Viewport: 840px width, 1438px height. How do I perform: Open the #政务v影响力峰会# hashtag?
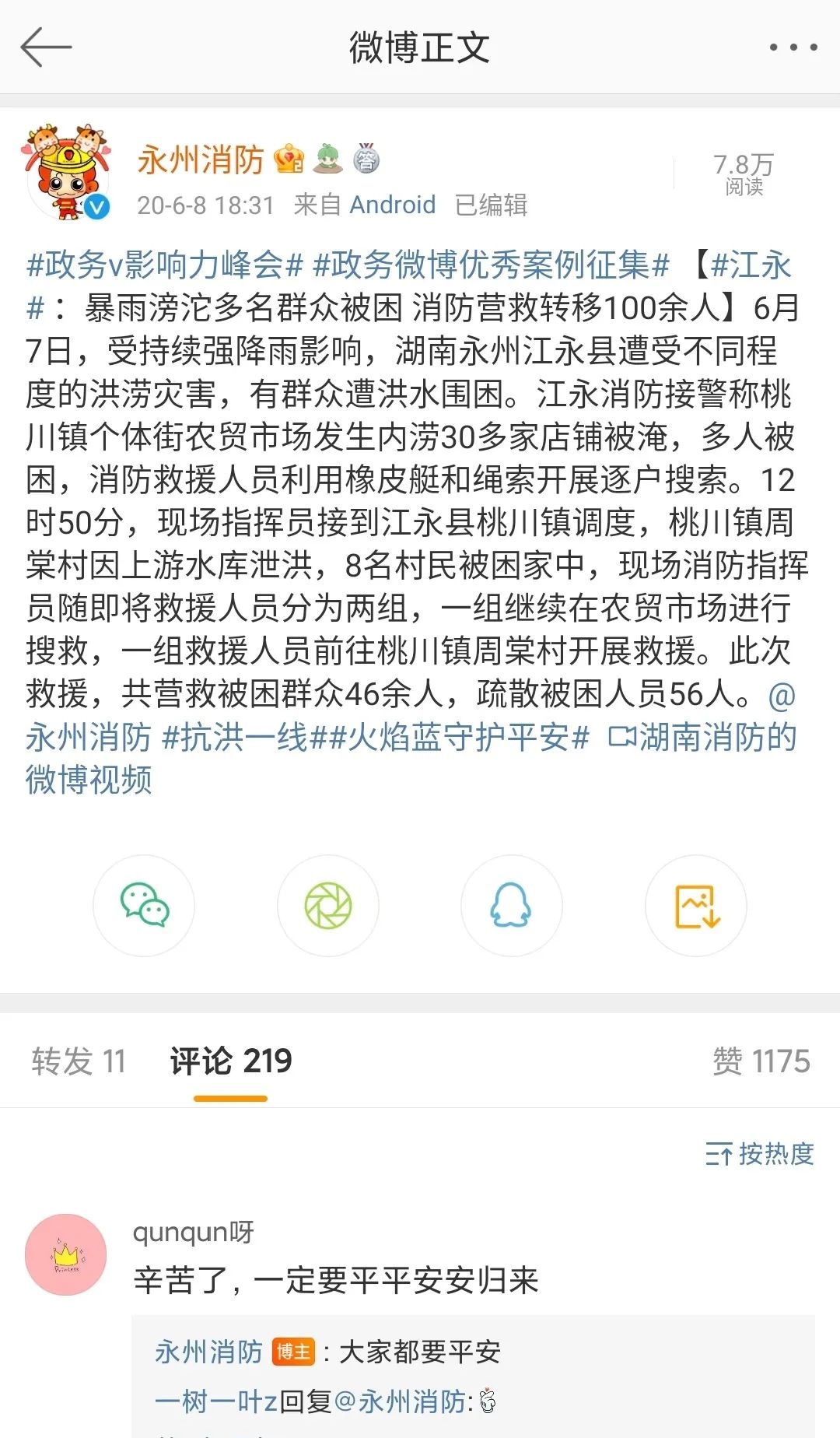point(164,265)
